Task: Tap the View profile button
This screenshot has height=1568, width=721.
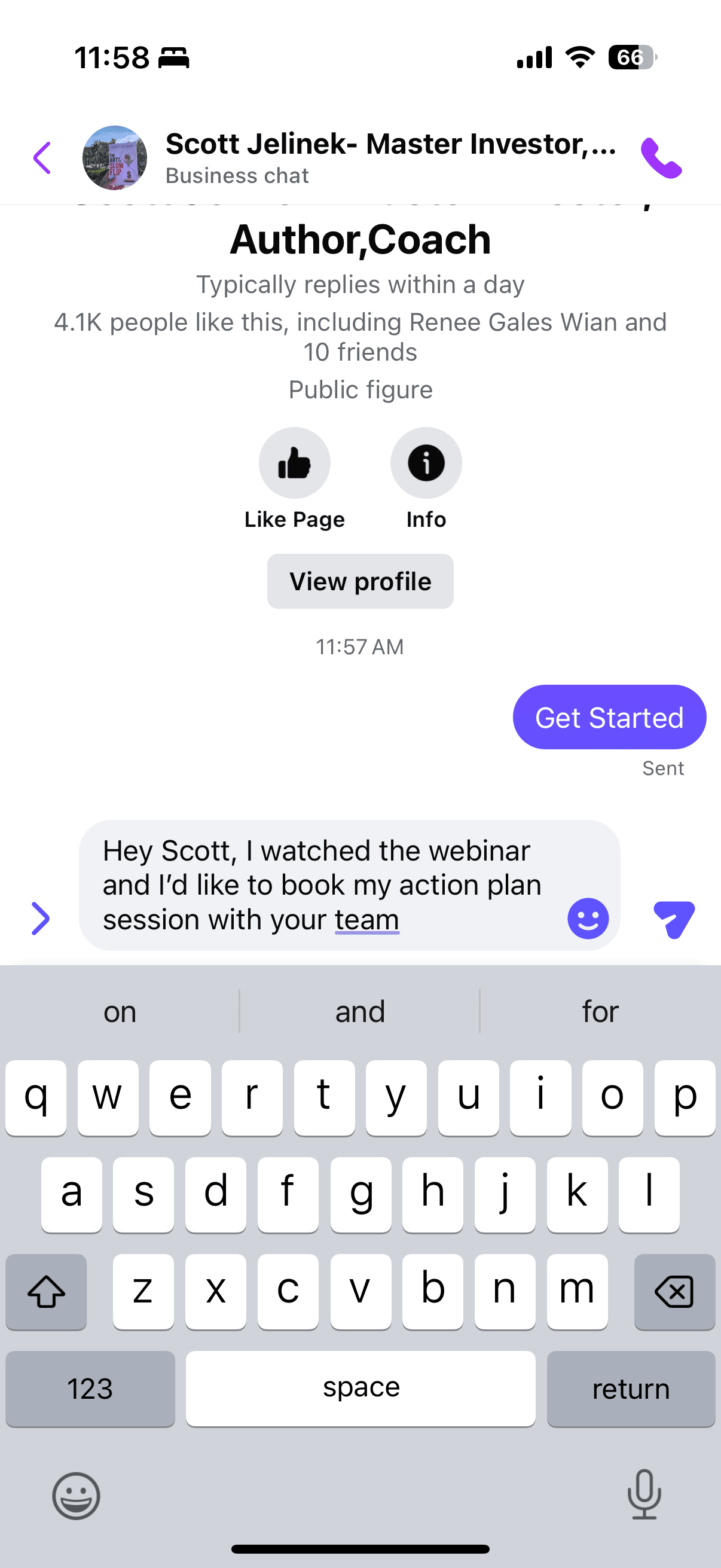Action: [360, 581]
